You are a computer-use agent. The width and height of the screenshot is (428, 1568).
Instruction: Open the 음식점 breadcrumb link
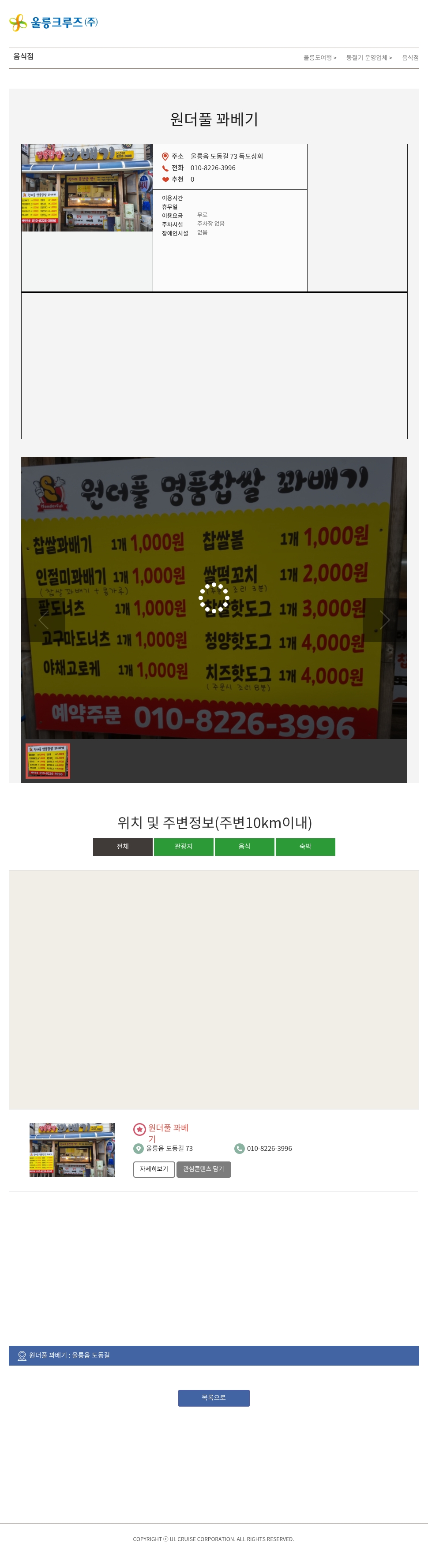click(410, 58)
